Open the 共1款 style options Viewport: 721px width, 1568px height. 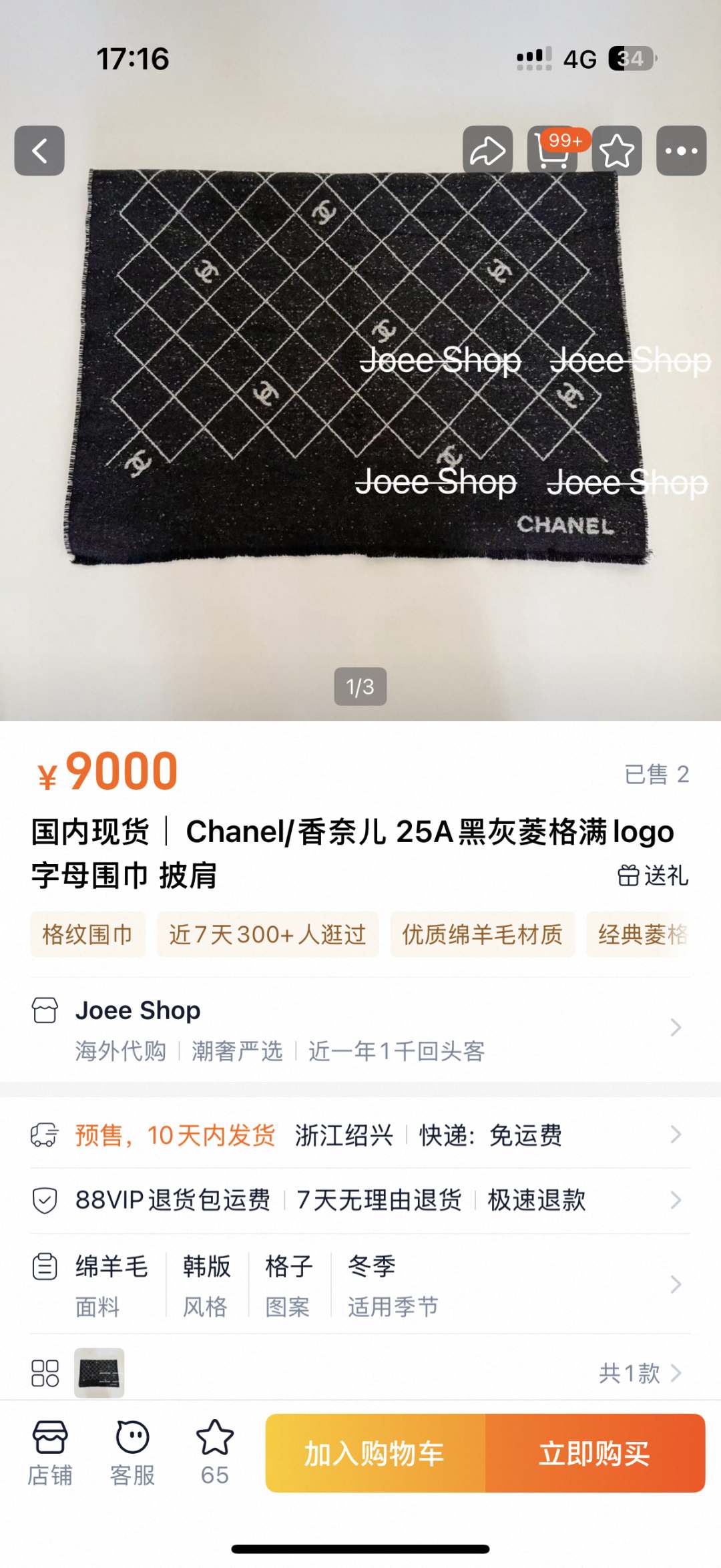tap(639, 1373)
